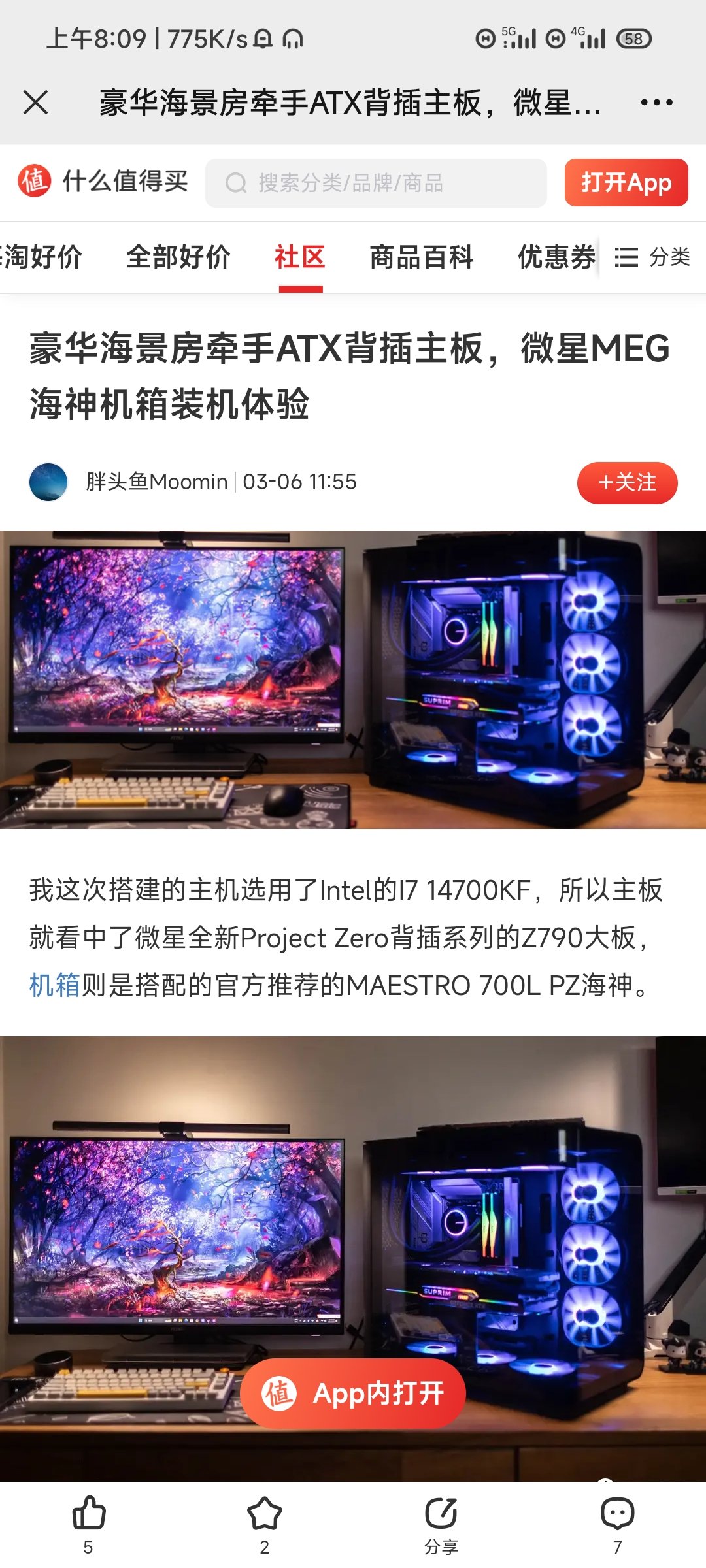This screenshot has width=706, height=1568.
Task: Go to the 商品百科 tab
Action: click(x=422, y=257)
